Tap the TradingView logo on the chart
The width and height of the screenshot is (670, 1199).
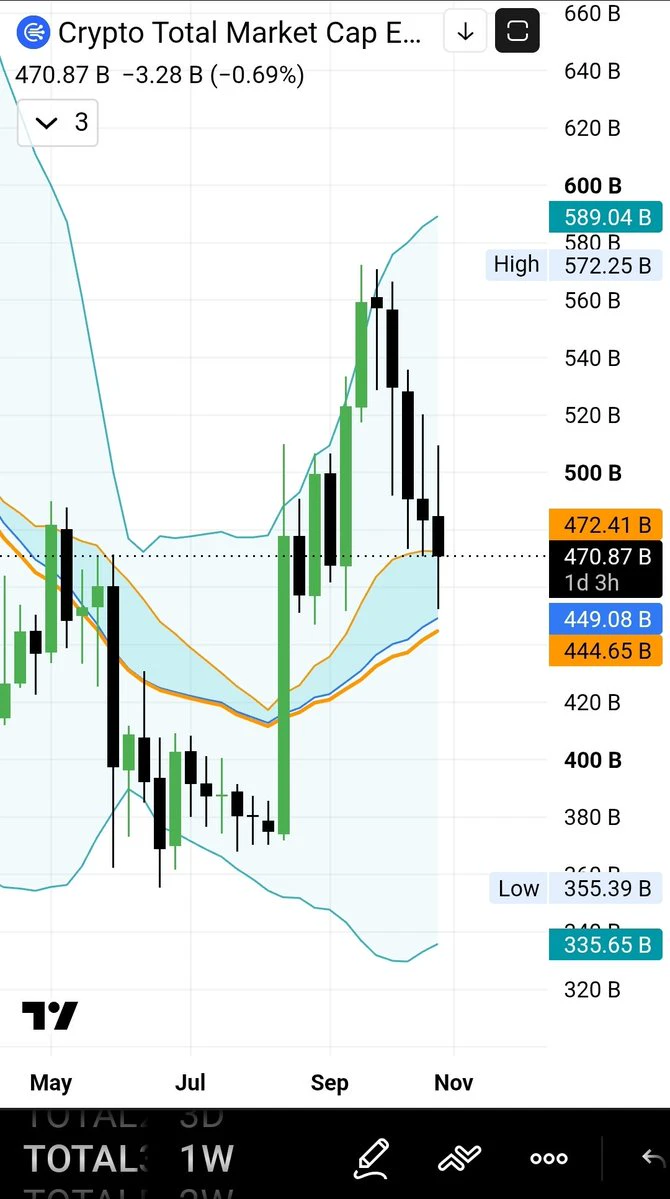point(50,1016)
